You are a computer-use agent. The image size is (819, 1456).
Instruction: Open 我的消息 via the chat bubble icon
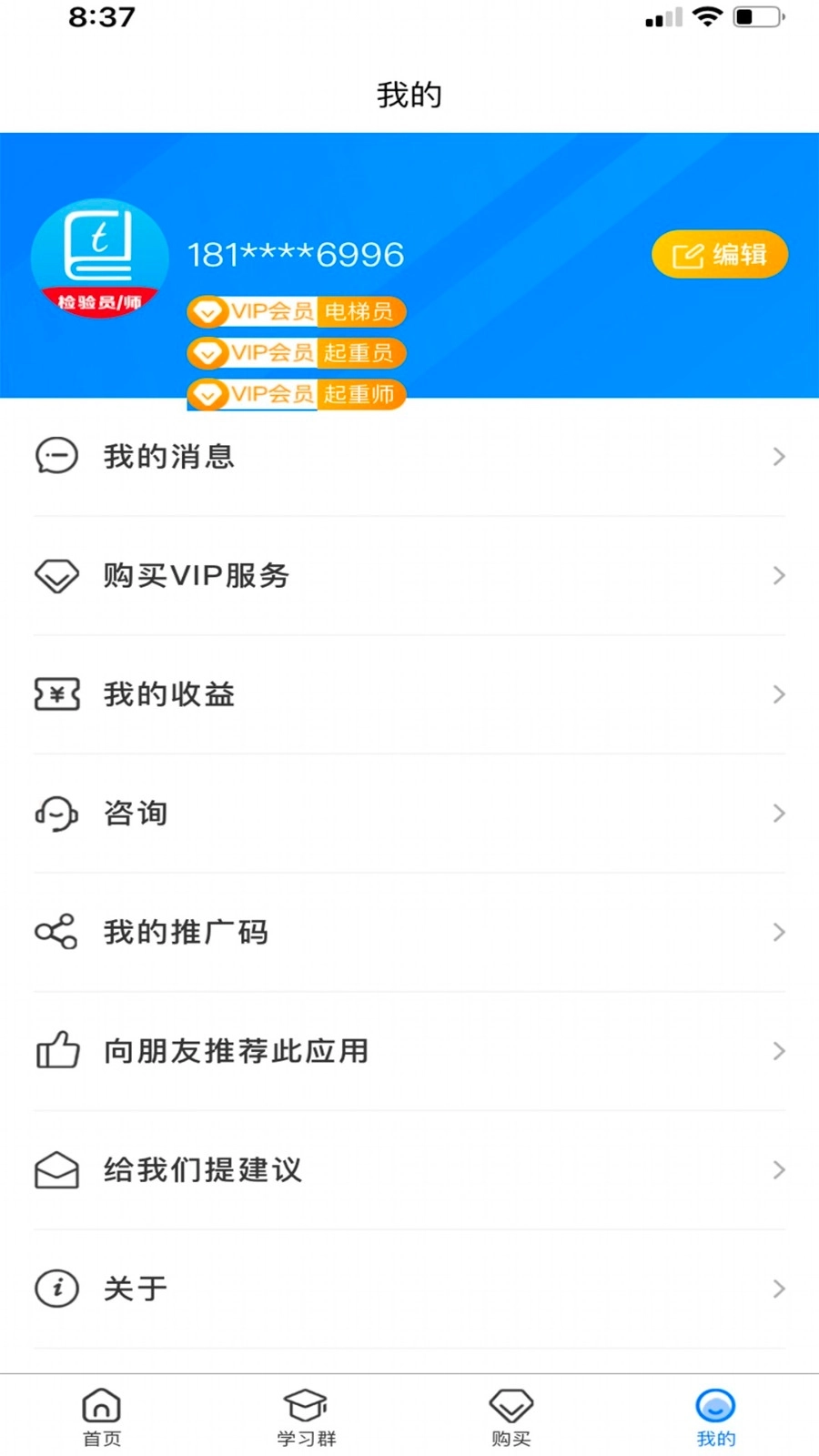coord(56,457)
